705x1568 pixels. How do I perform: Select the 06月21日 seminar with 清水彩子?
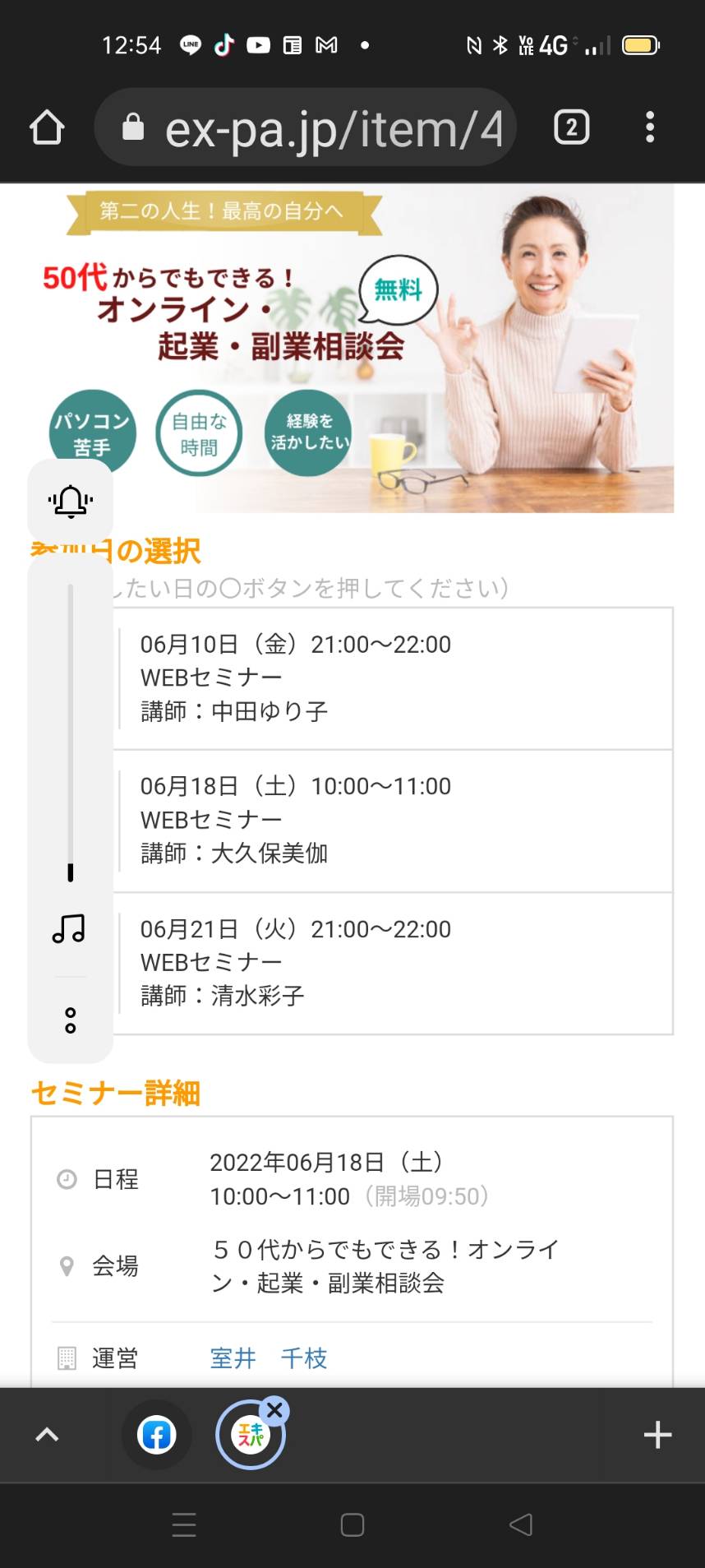[x=393, y=963]
